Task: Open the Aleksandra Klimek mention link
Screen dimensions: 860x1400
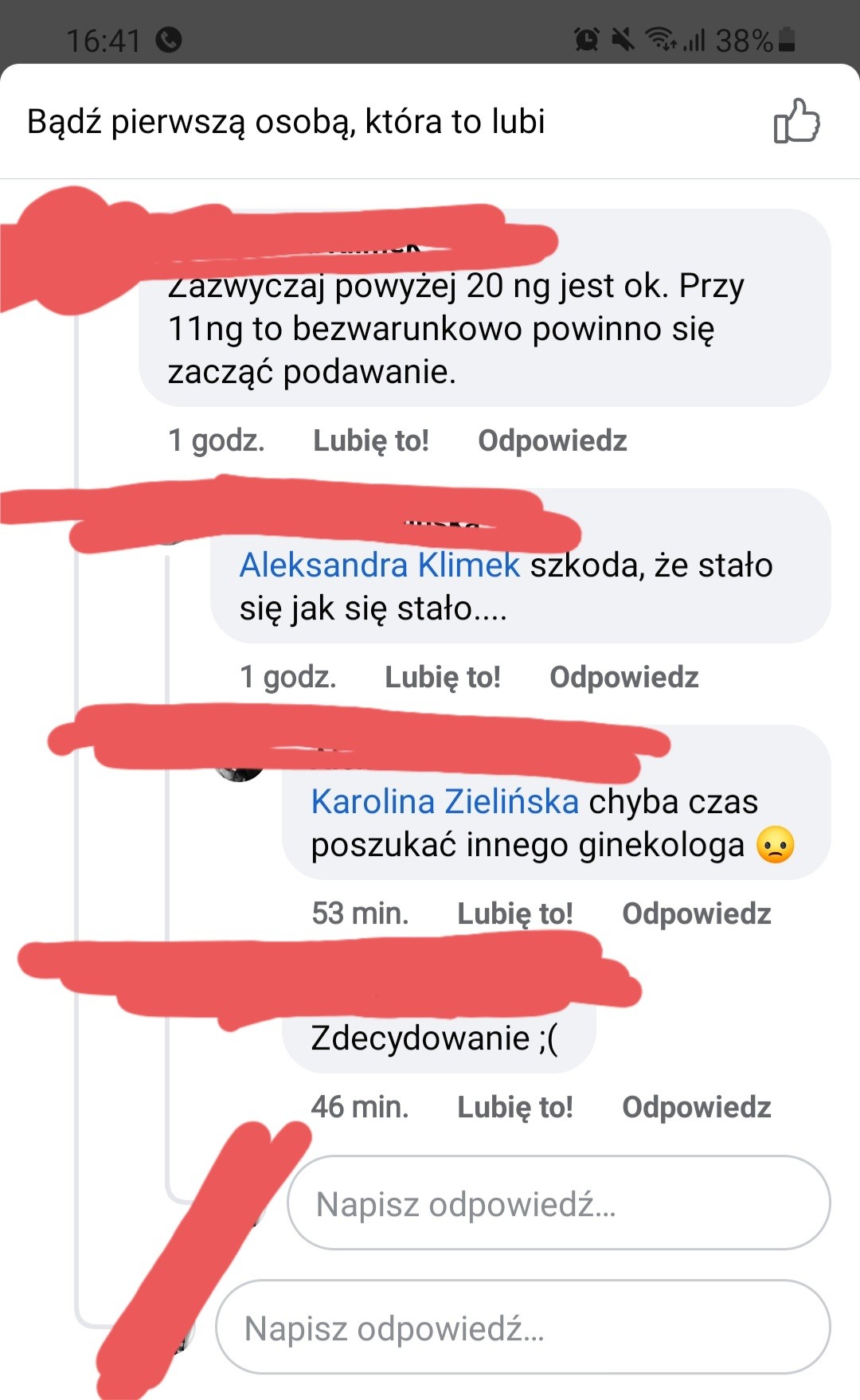Action: [x=380, y=565]
